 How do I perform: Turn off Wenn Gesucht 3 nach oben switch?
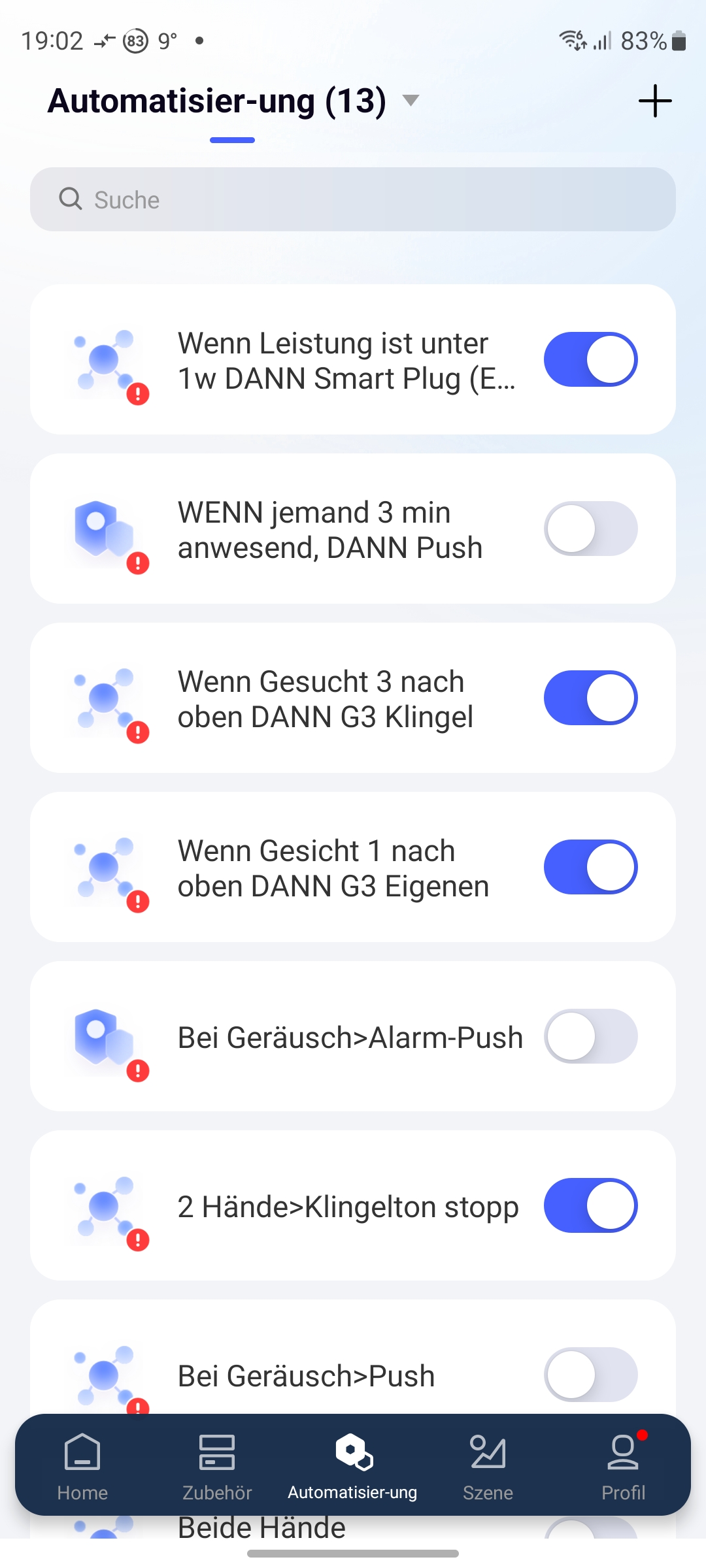590,698
